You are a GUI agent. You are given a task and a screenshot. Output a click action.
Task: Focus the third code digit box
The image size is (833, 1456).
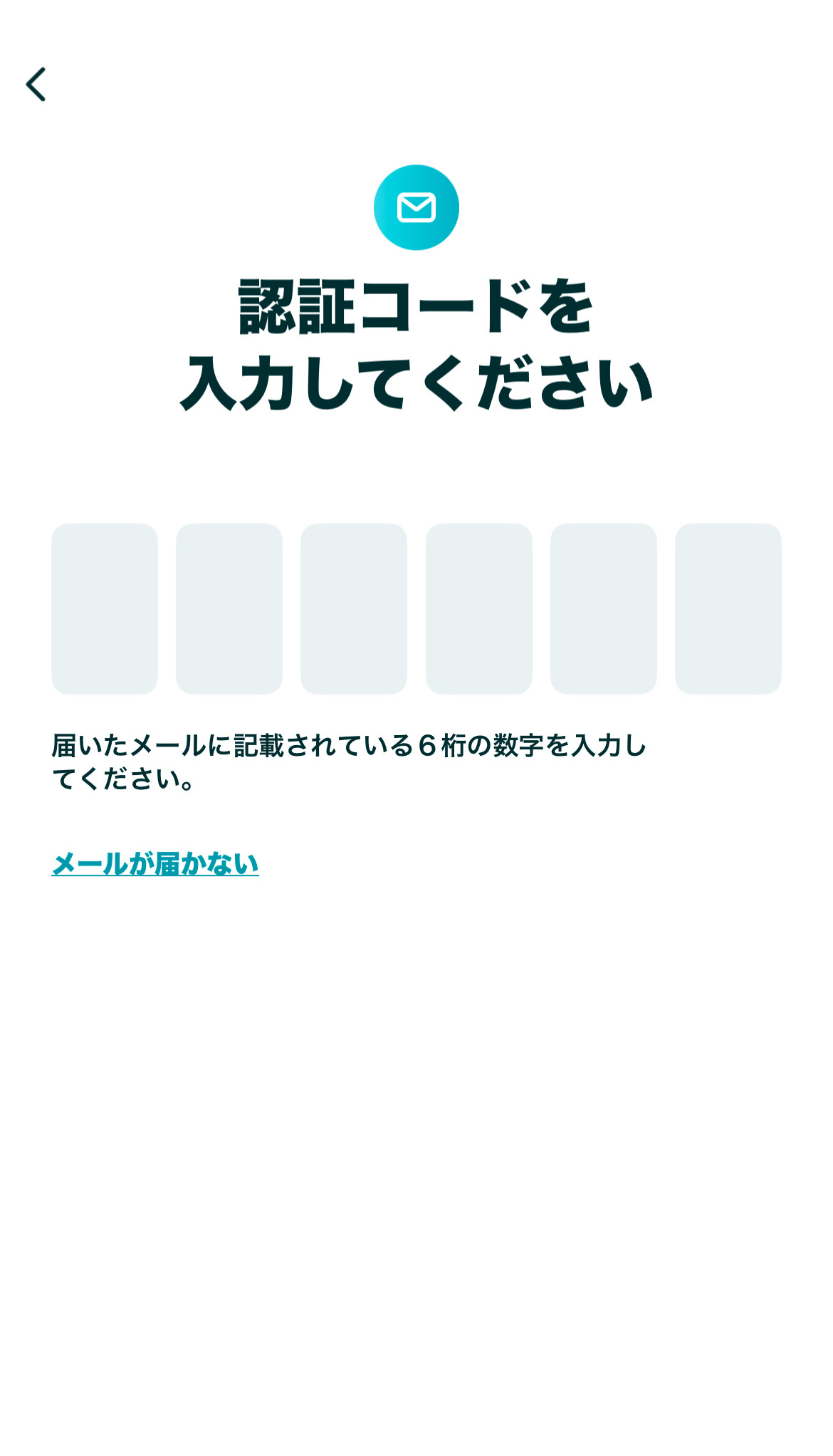(x=354, y=608)
